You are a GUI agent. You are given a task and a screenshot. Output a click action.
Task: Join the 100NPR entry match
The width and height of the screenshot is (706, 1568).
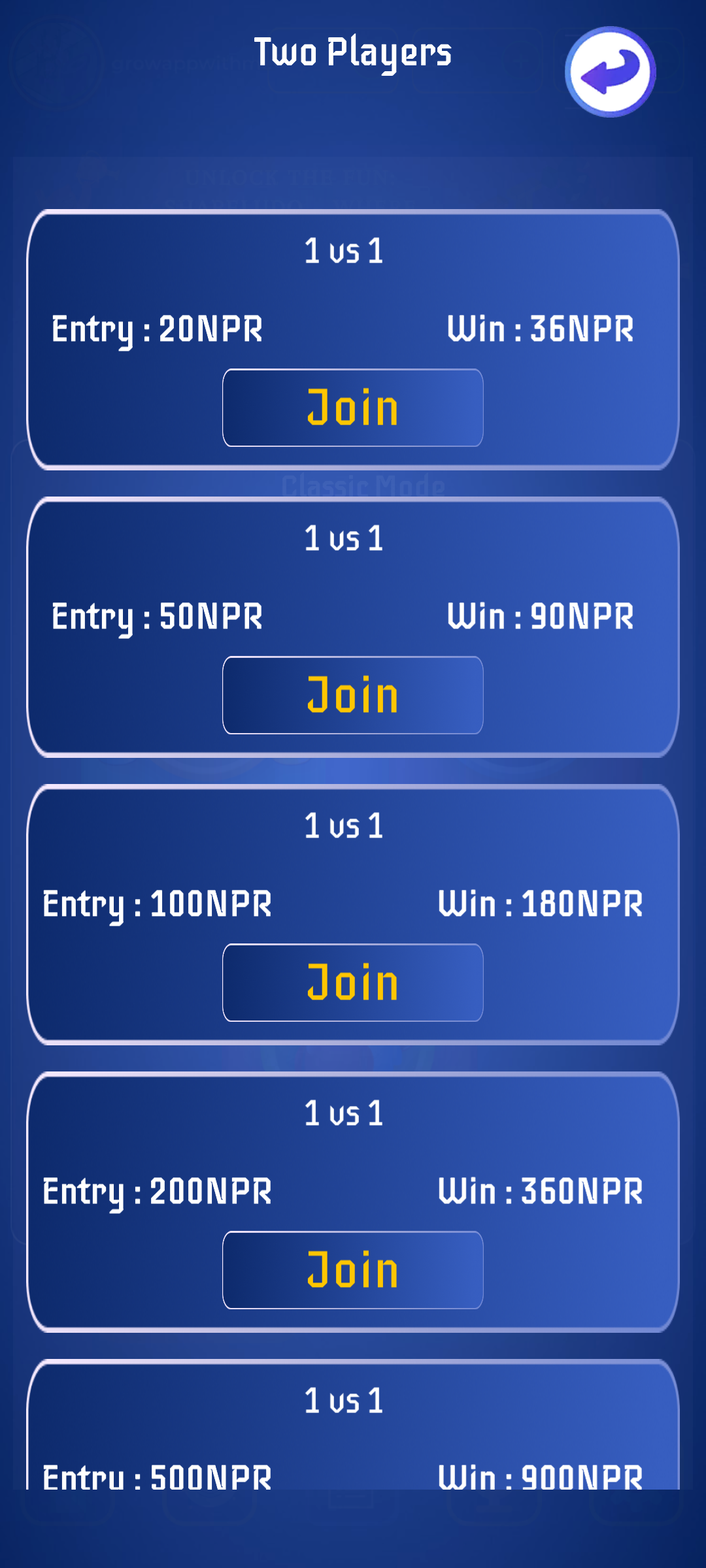[x=353, y=983]
